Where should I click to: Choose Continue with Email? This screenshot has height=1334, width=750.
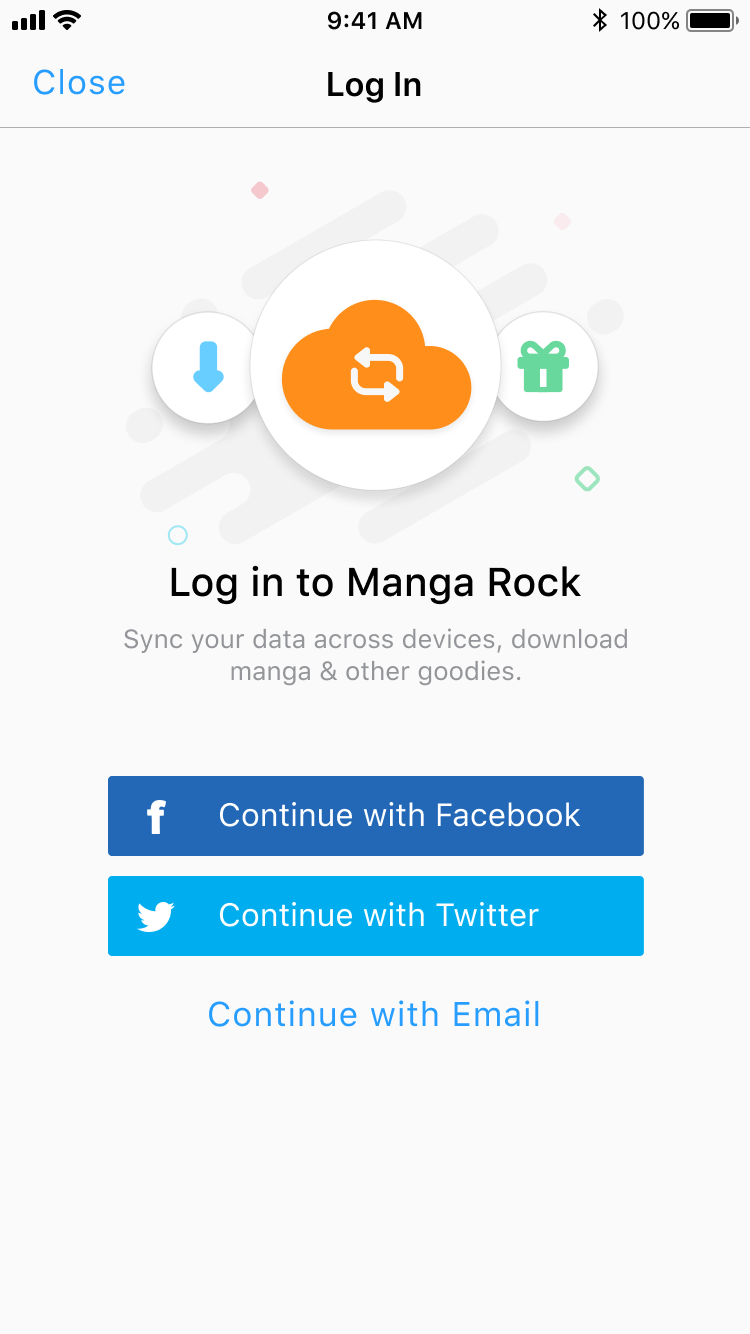coord(374,1015)
